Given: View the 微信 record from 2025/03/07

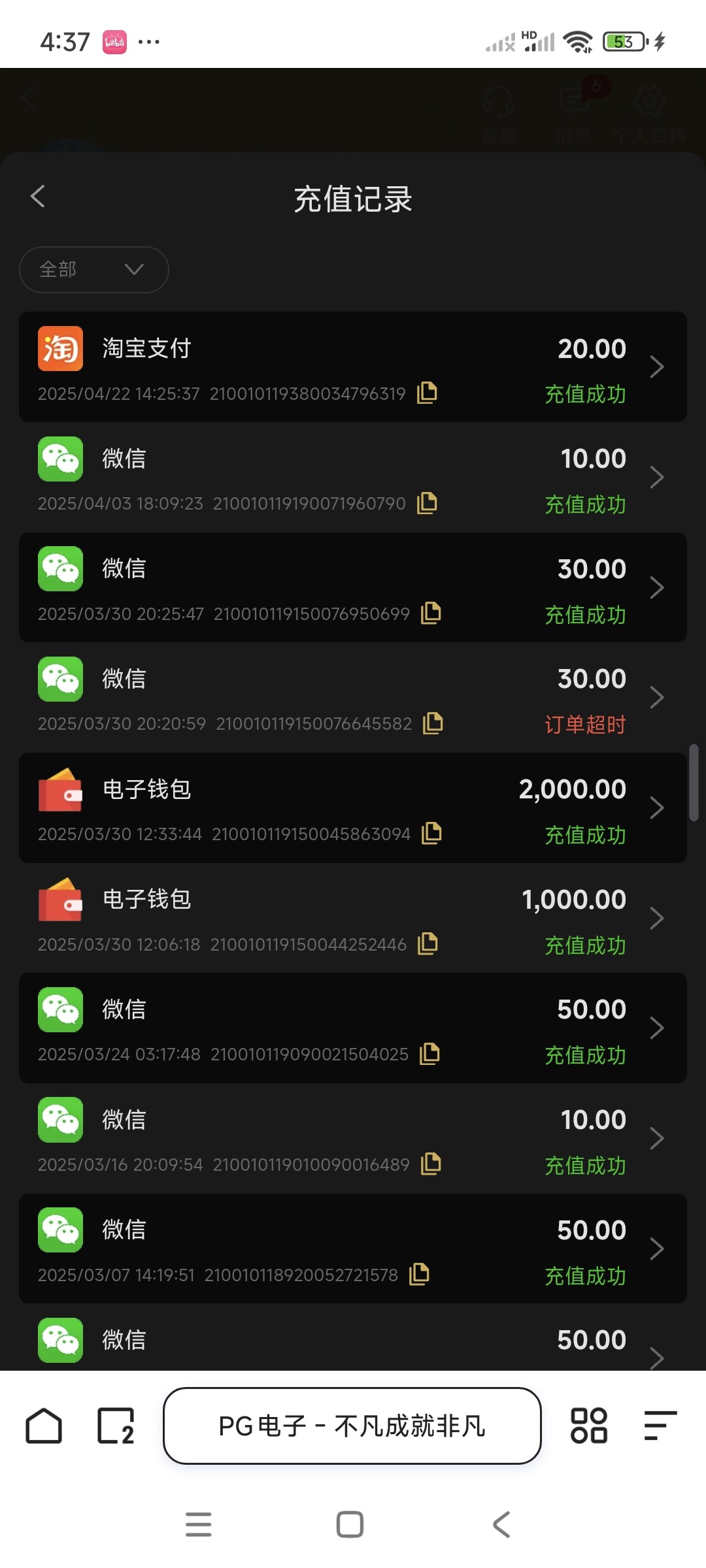Looking at the screenshot, I should coord(352,1249).
